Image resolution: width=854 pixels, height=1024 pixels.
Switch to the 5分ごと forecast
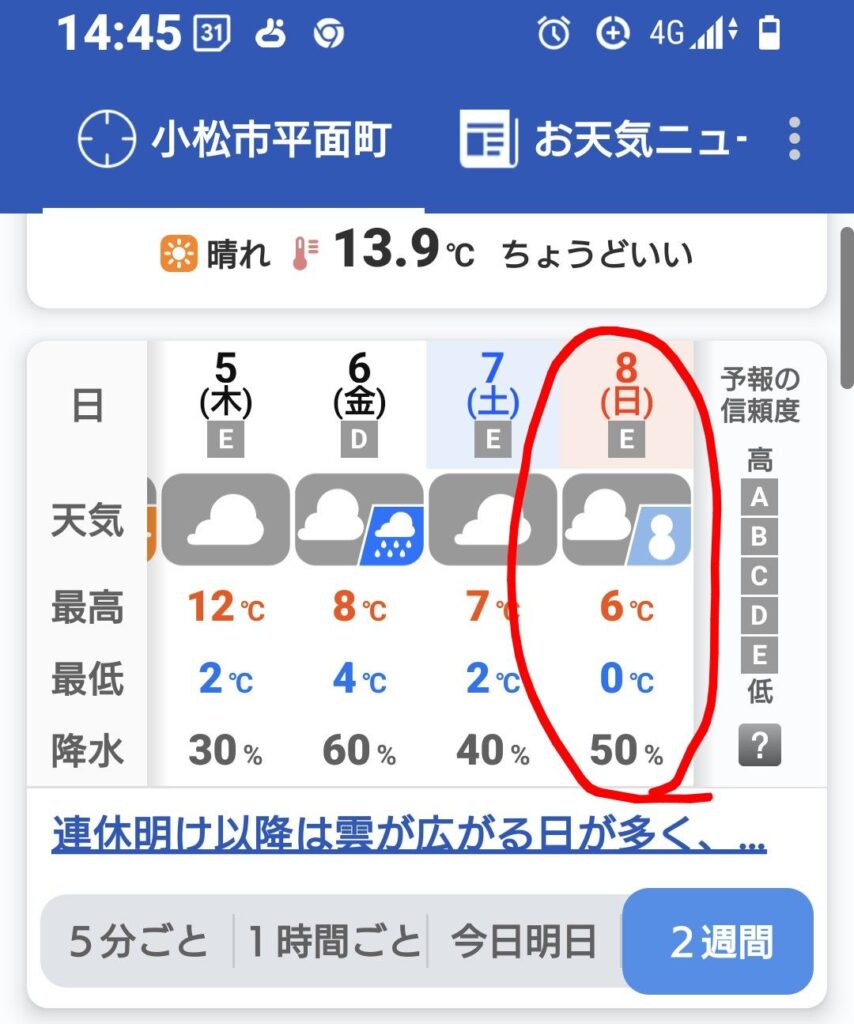(x=138, y=941)
